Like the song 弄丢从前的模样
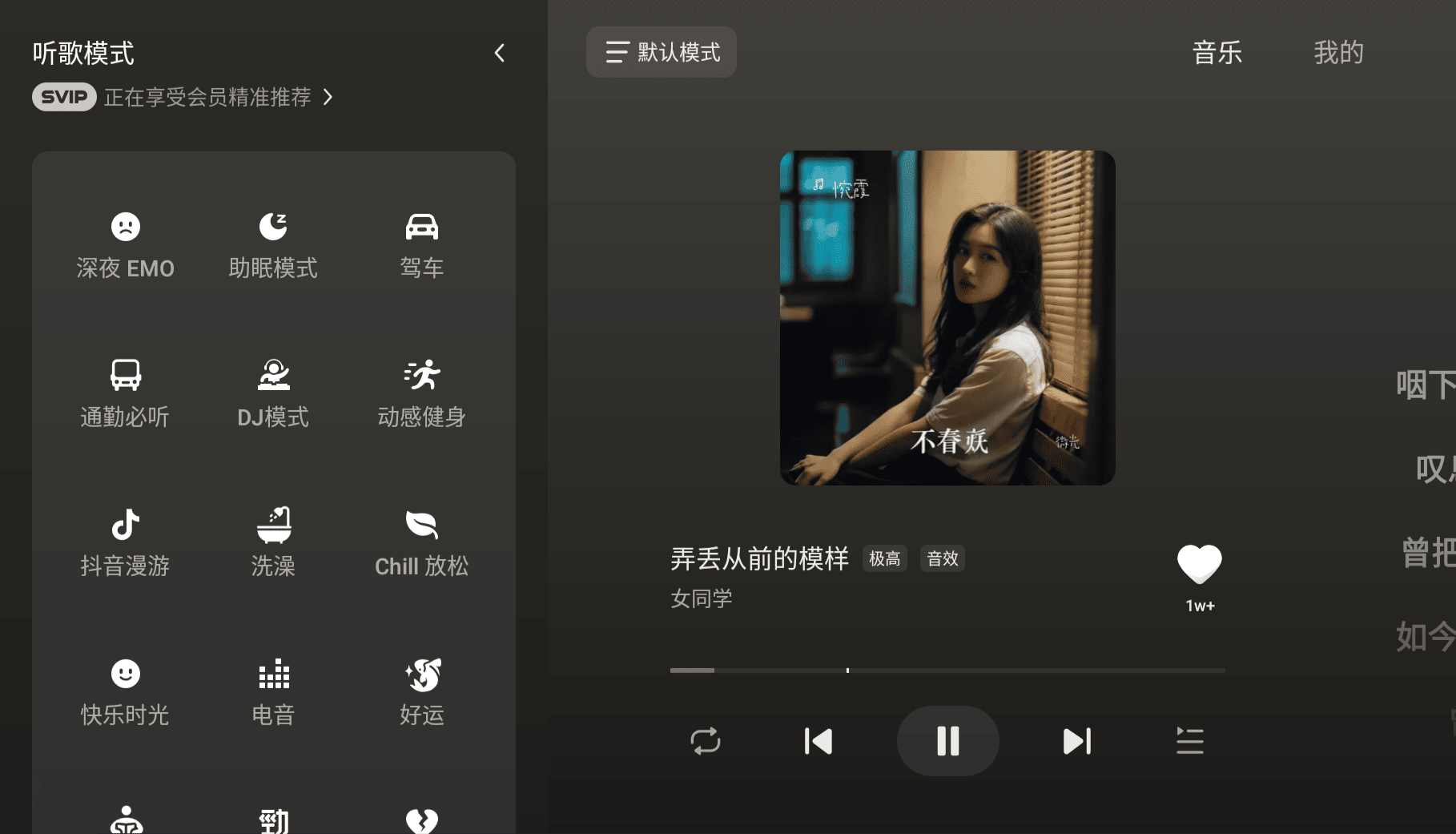 tap(1199, 564)
